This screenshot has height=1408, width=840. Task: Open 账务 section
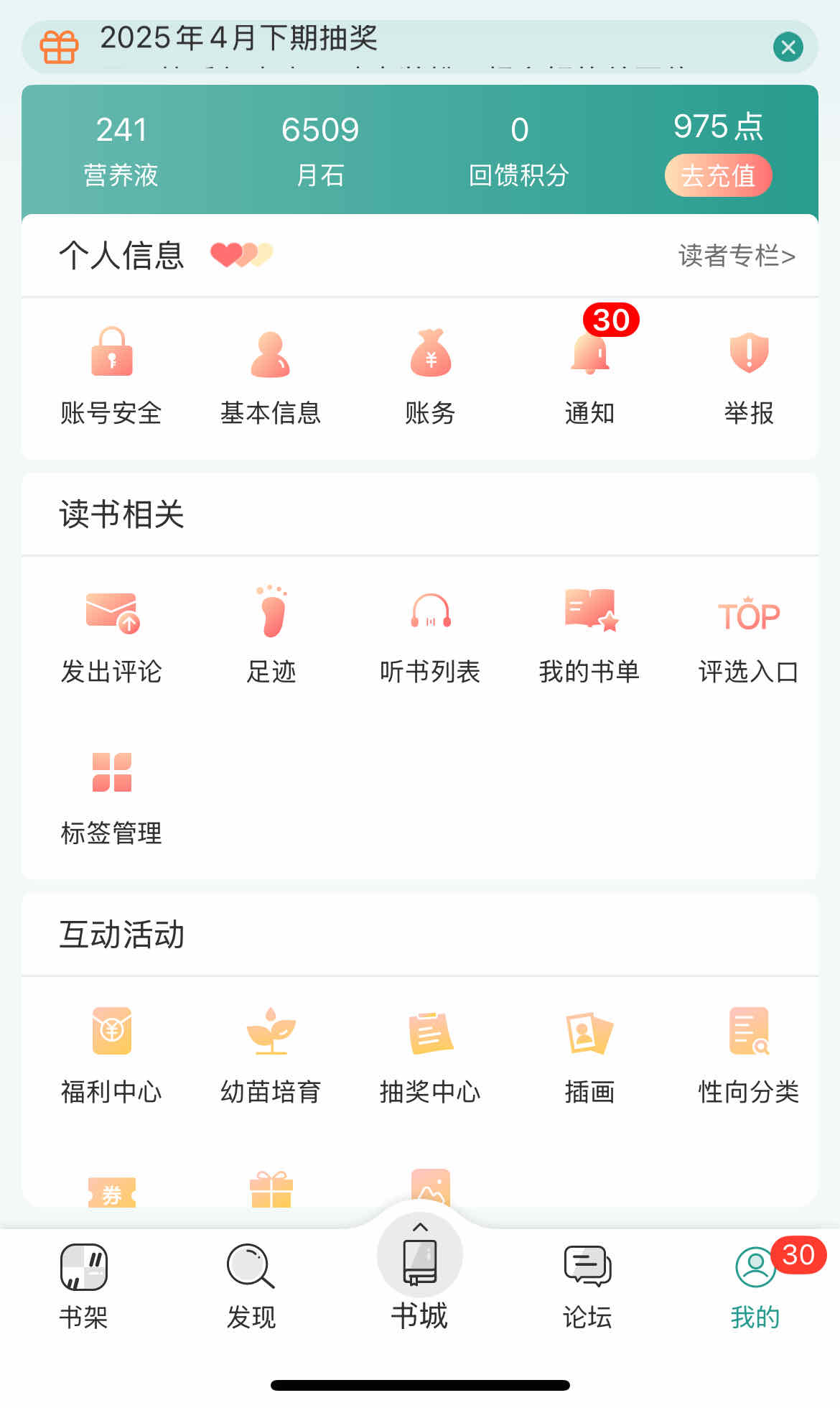[x=430, y=376]
